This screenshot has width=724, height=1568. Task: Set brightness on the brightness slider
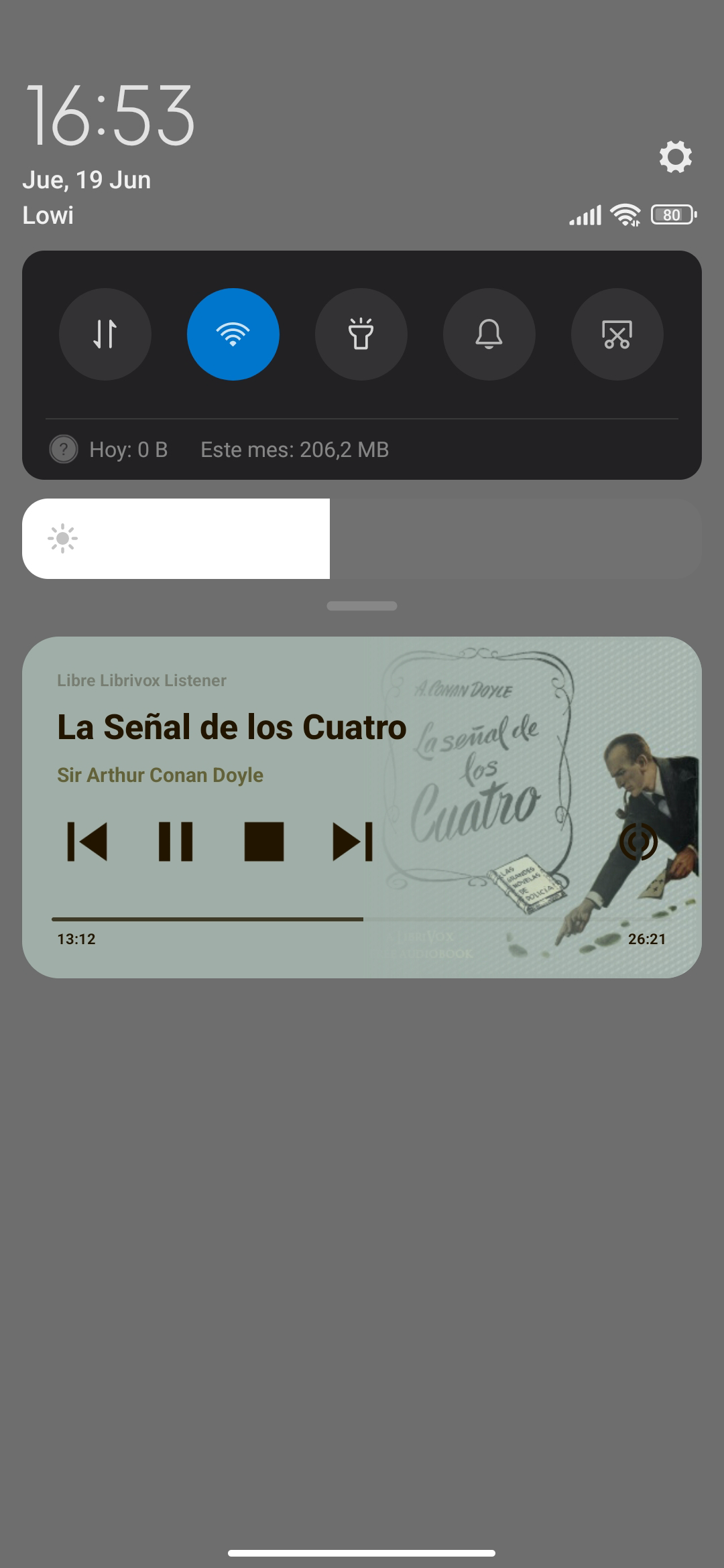click(x=362, y=539)
